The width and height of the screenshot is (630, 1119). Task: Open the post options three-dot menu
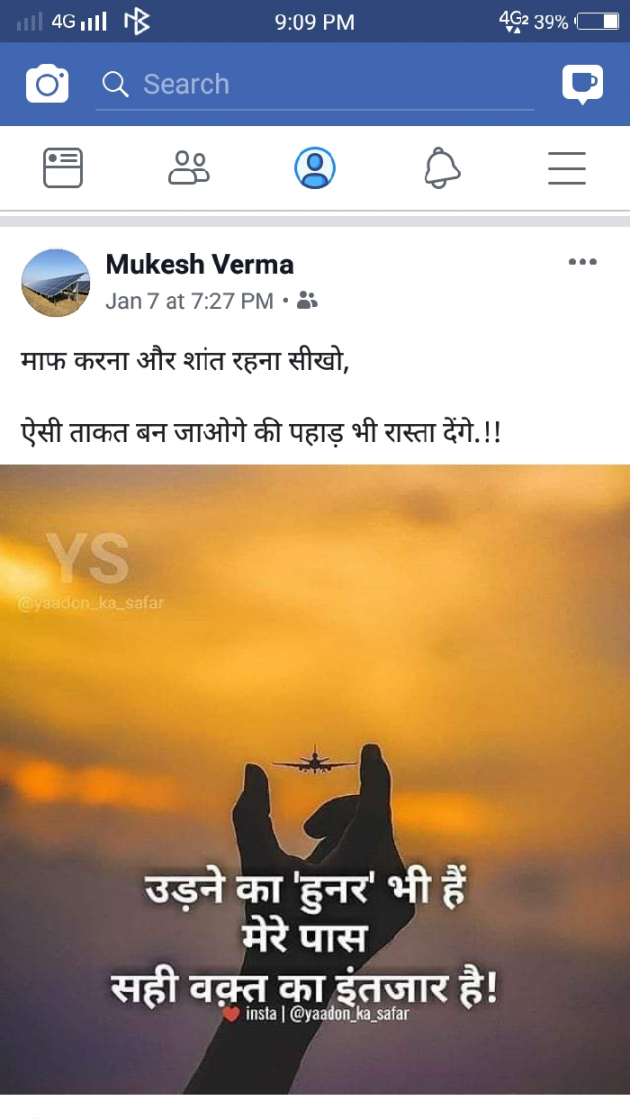coord(582,263)
